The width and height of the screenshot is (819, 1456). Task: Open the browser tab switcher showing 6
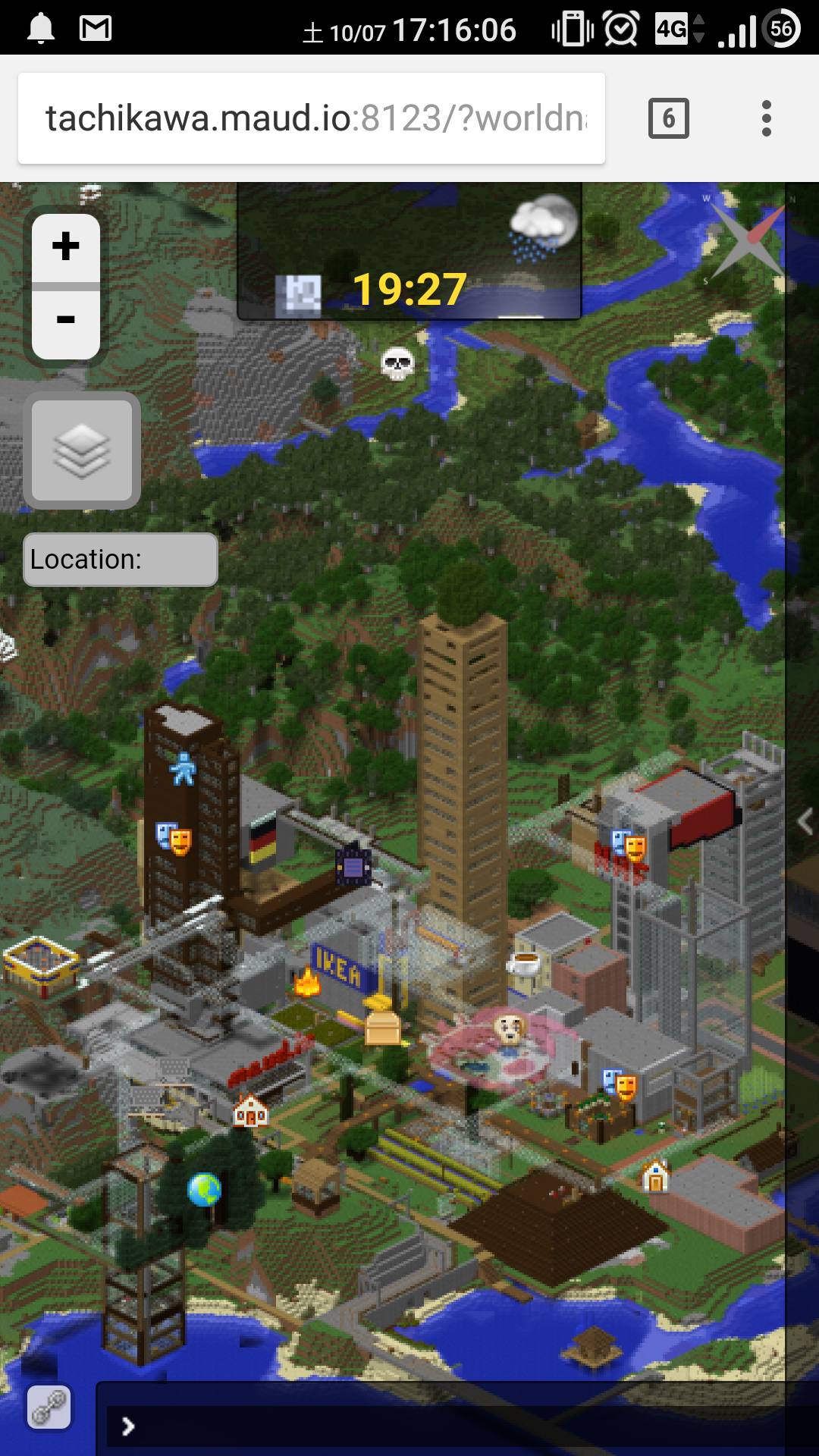click(x=668, y=118)
